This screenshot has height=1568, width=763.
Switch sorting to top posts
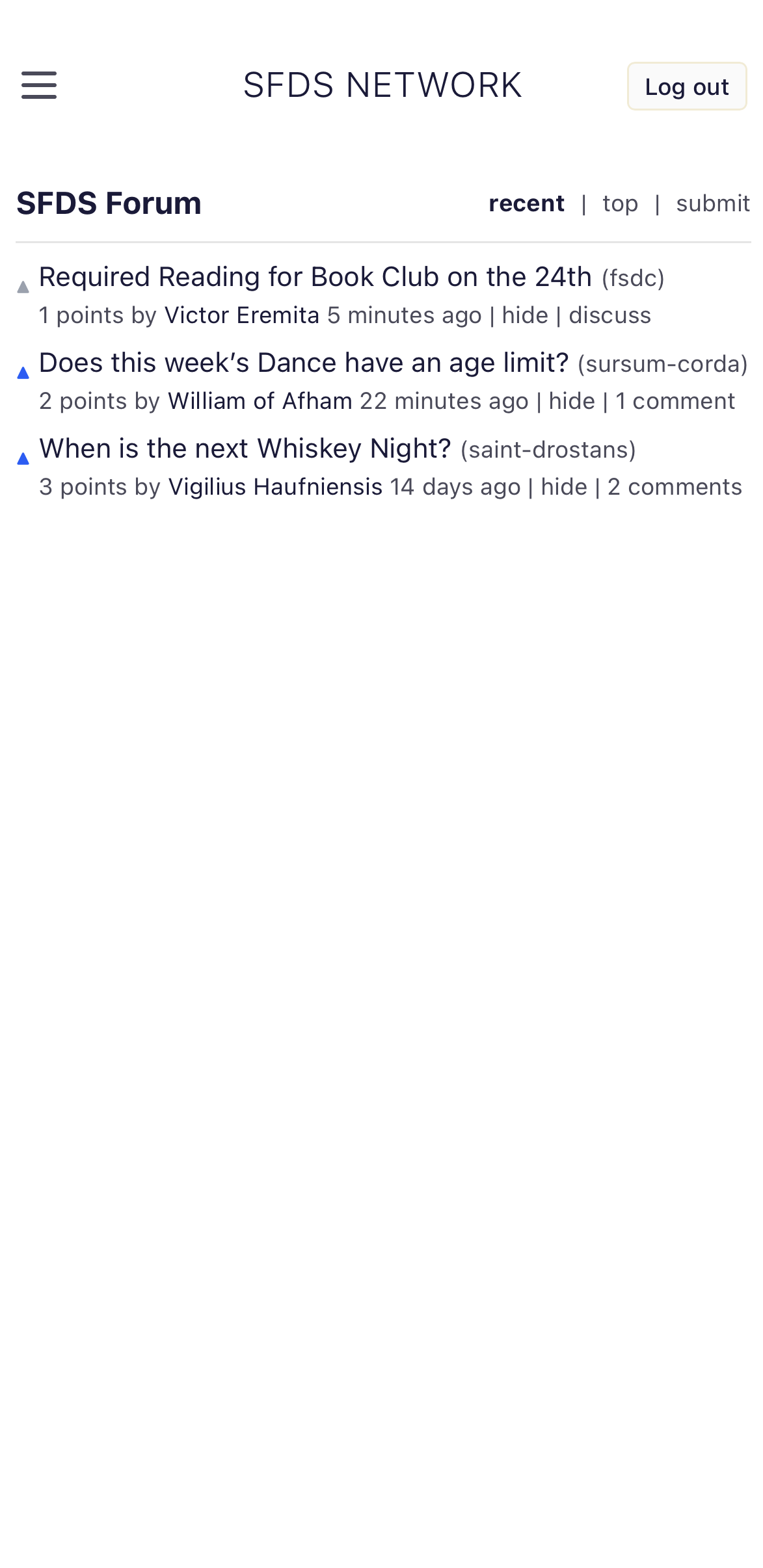pos(619,203)
